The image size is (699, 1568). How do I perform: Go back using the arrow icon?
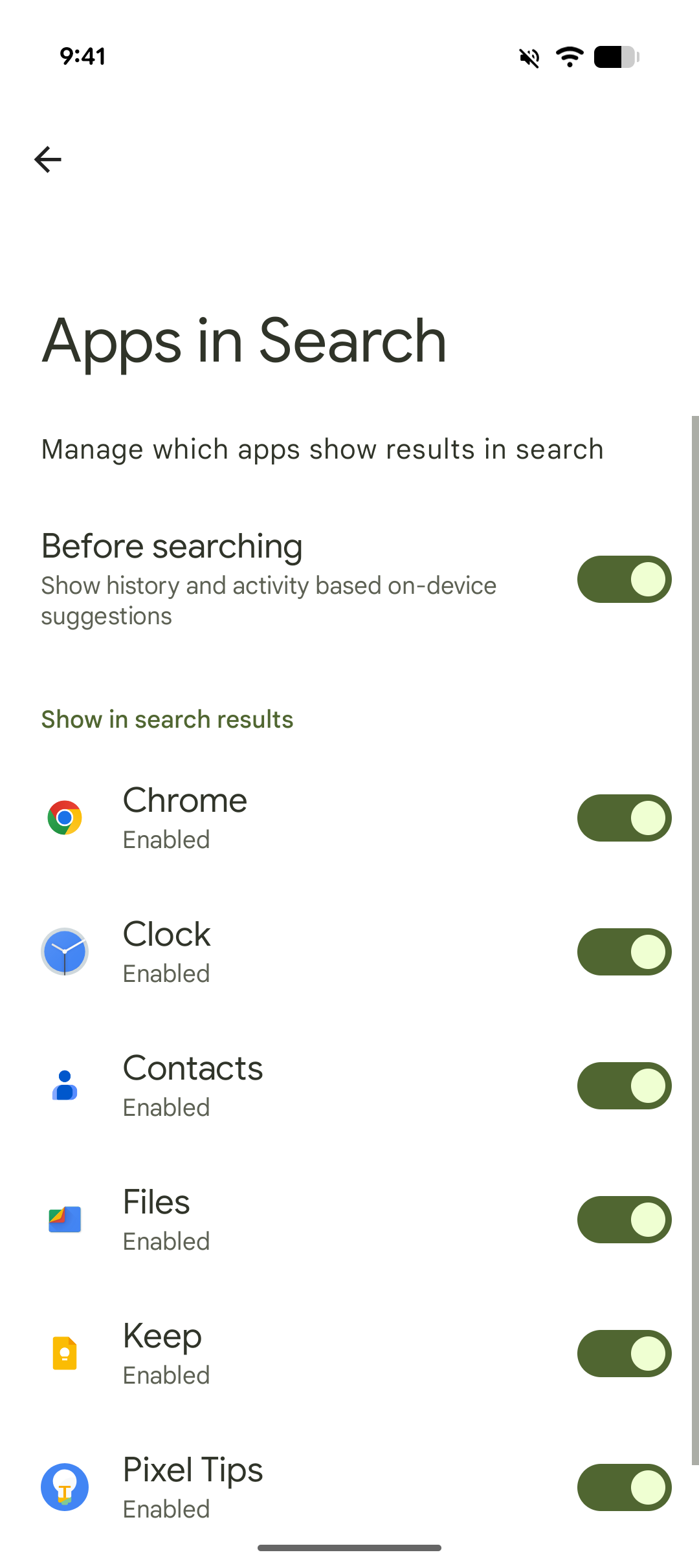[48, 160]
